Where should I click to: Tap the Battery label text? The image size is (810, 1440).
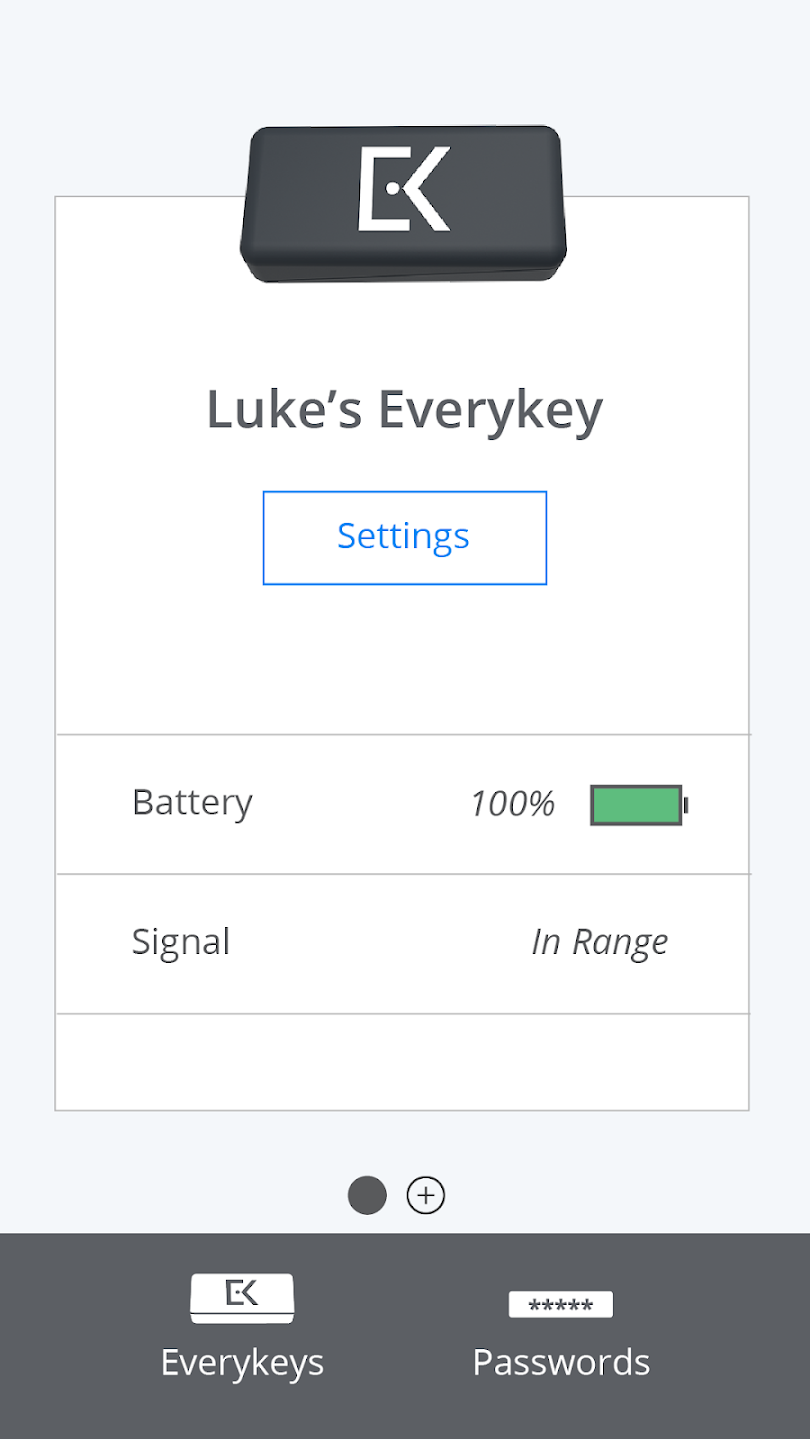pyautogui.click(x=191, y=802)
